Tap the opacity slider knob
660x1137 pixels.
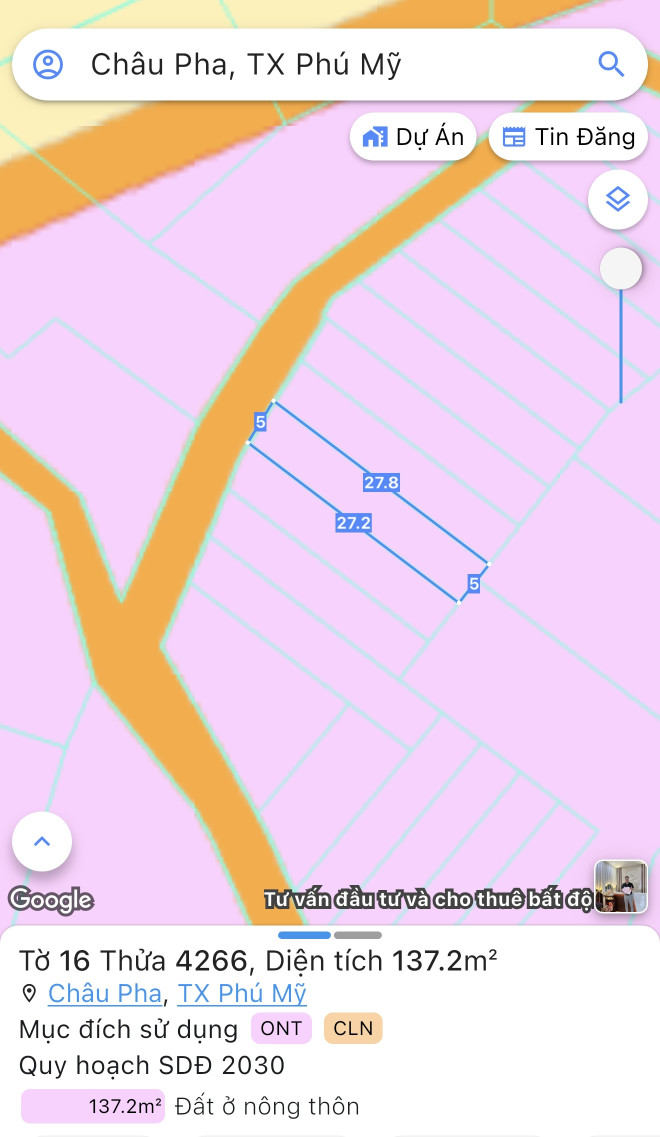click(x=621, y=269)
